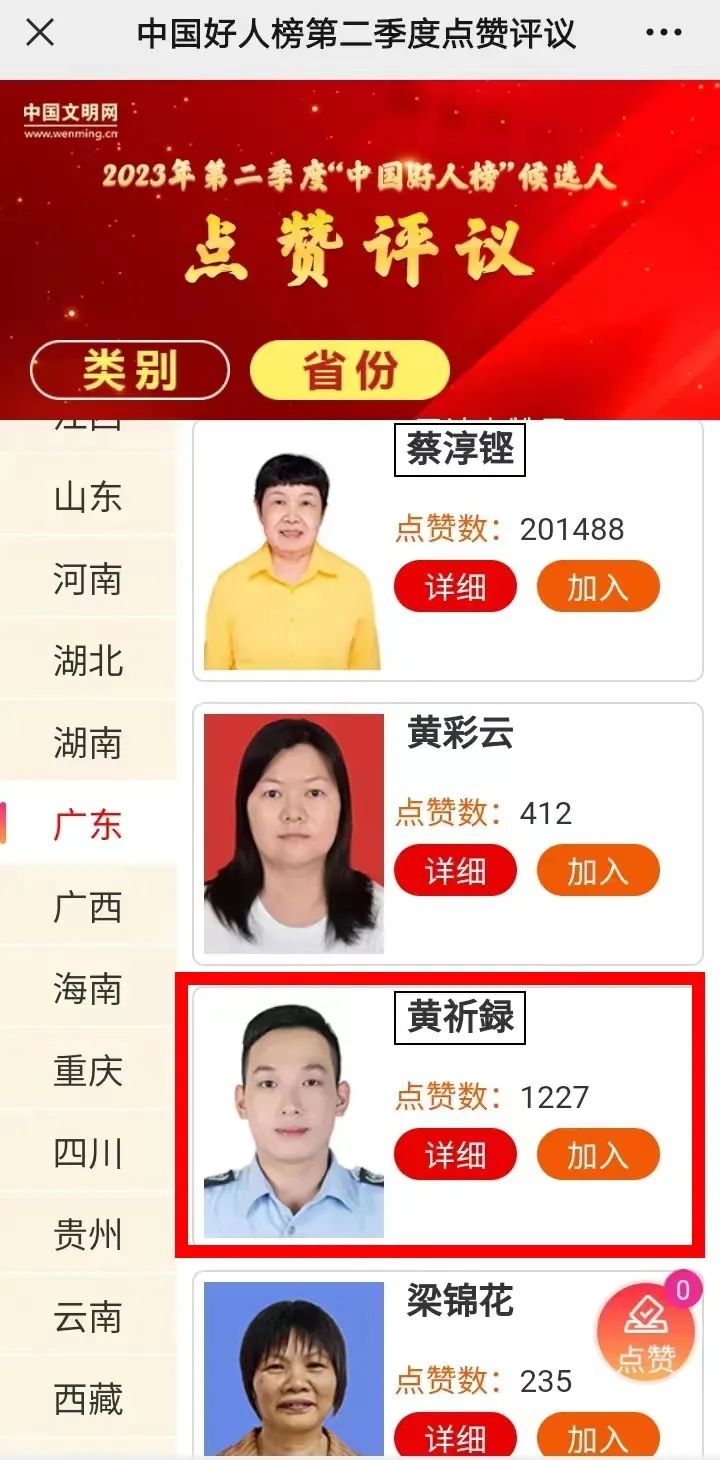
Task: Open the three-dot overflow menu
Action: [663, 33]
